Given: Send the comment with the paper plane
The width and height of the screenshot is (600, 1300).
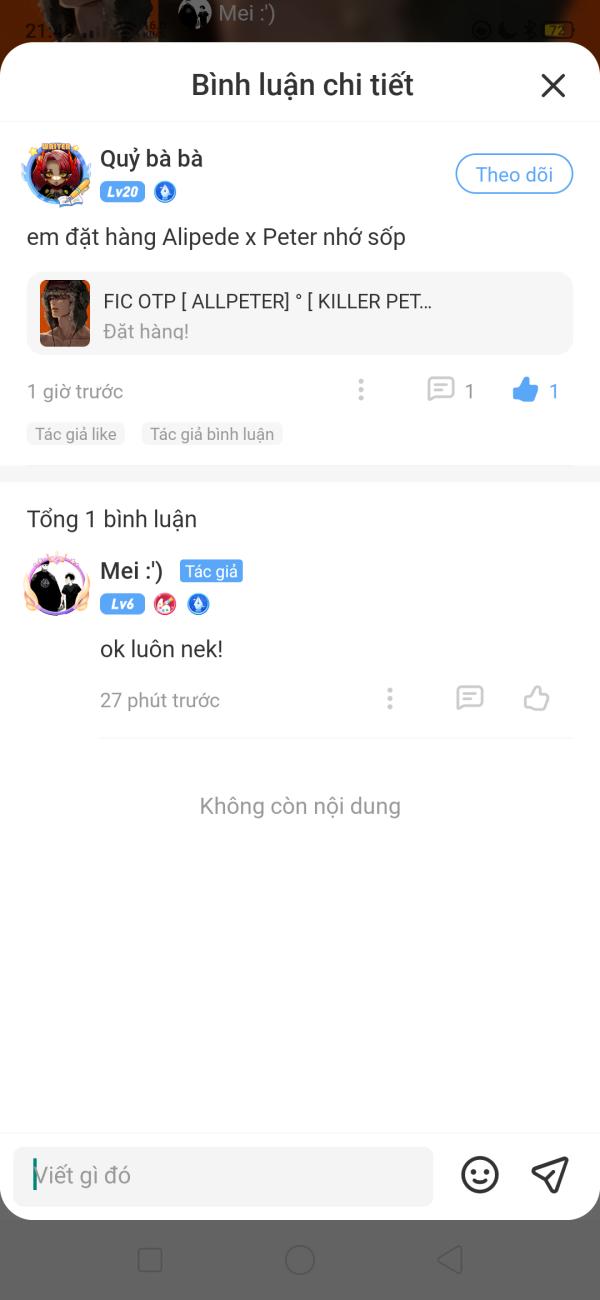Looking at the screenshot, I should [x=550, y=1175].
